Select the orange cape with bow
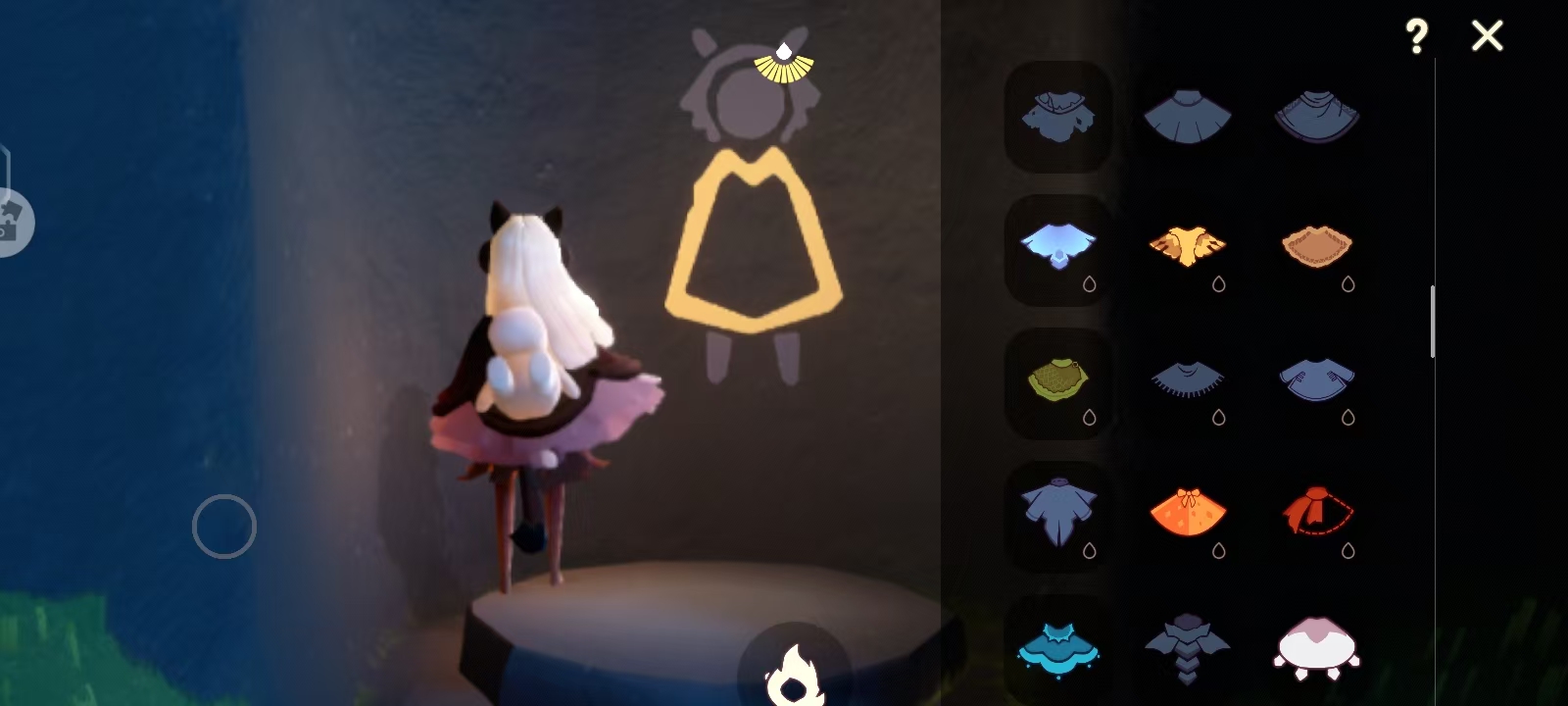 pos(1187,512)
